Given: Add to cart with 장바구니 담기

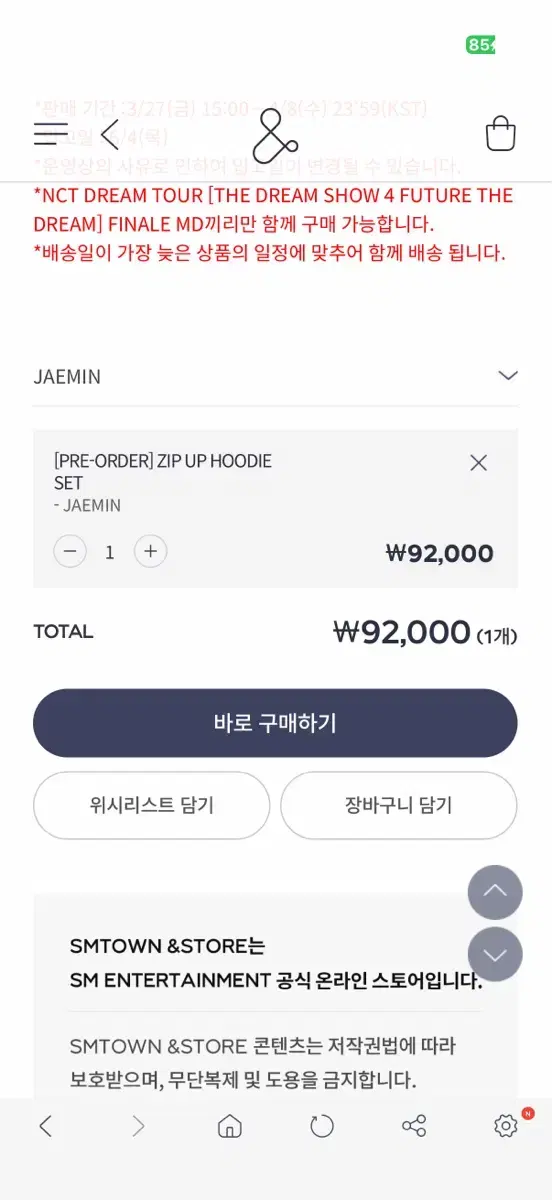Looking at the screenshot, I should (x=399, y=805).
